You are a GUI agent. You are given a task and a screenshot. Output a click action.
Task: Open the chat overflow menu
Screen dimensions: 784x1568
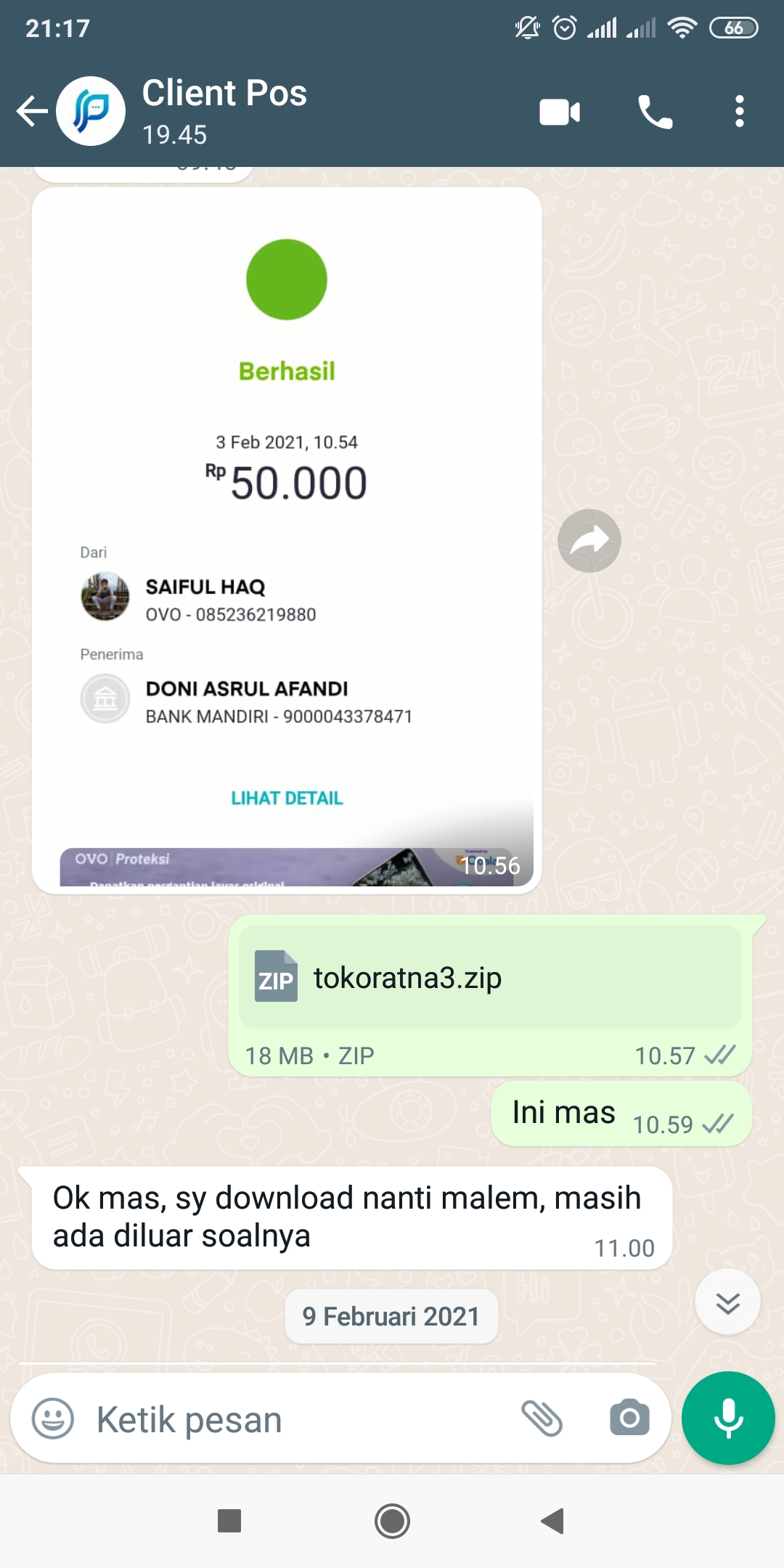coord(739,112)
